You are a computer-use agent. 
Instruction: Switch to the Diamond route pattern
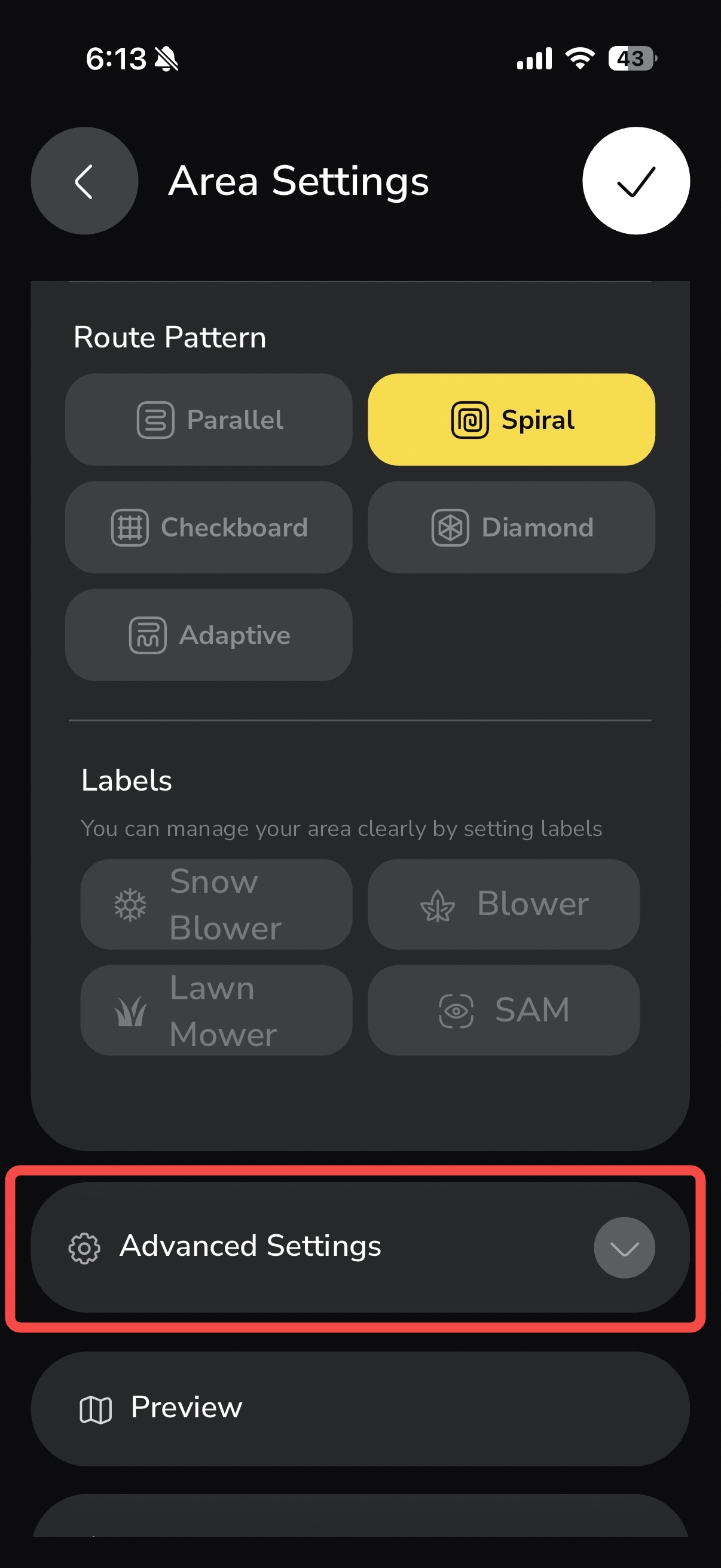[511, 527]
